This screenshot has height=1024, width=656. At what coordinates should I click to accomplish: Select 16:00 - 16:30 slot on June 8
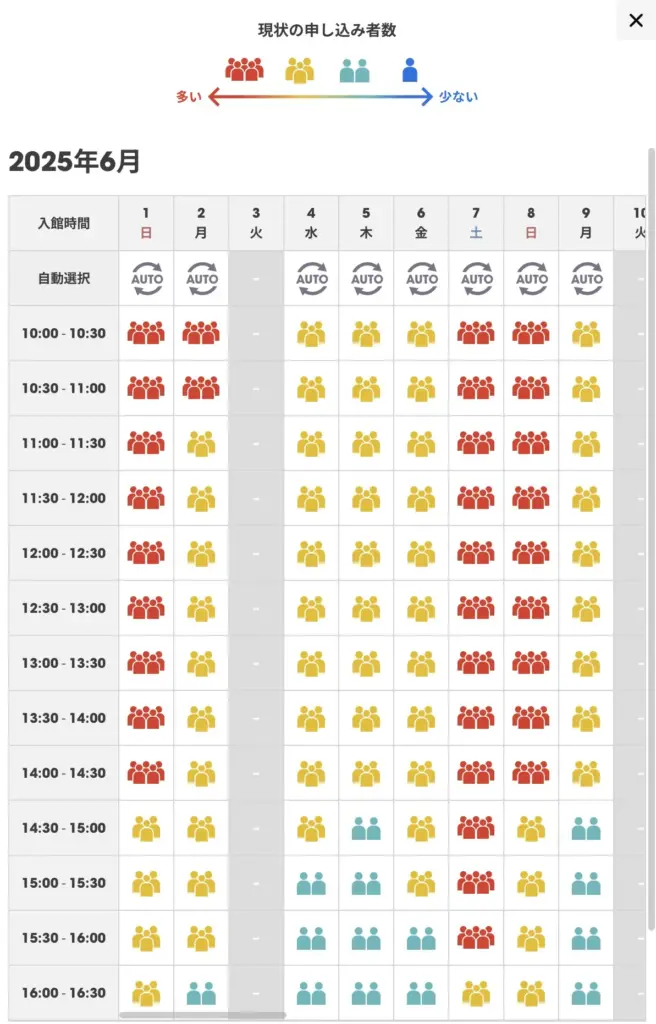[x=531, y=993]
